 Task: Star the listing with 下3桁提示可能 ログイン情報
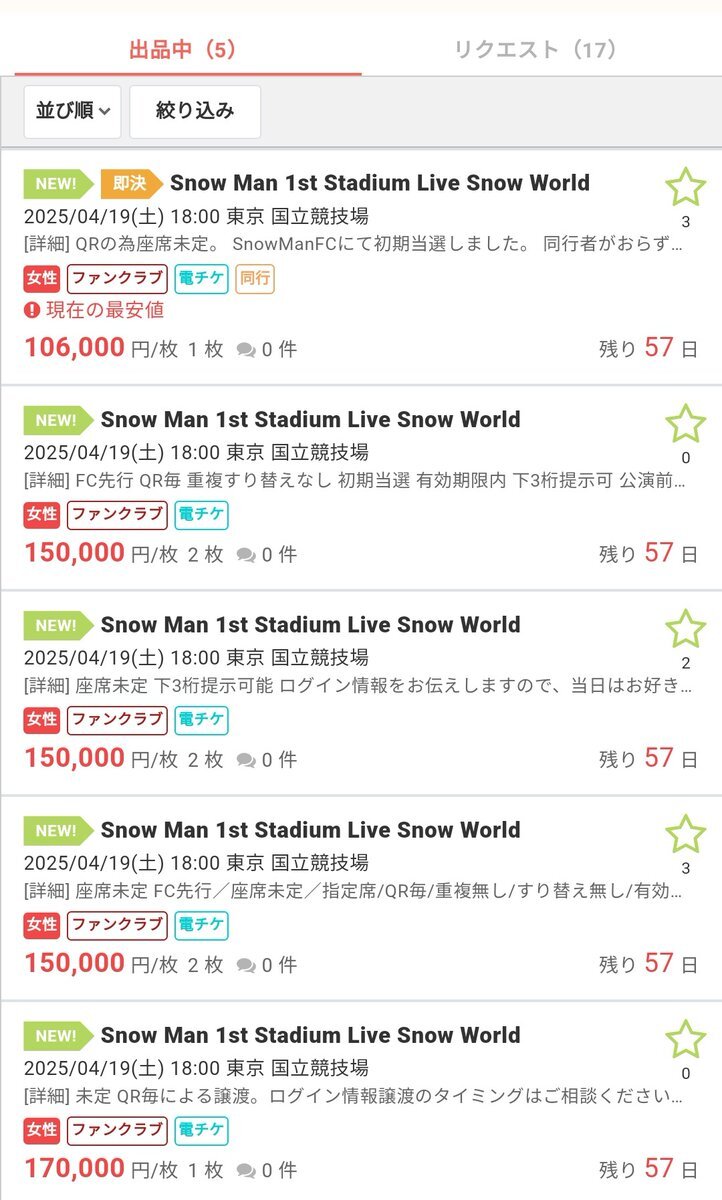click(x=685, y=629)
